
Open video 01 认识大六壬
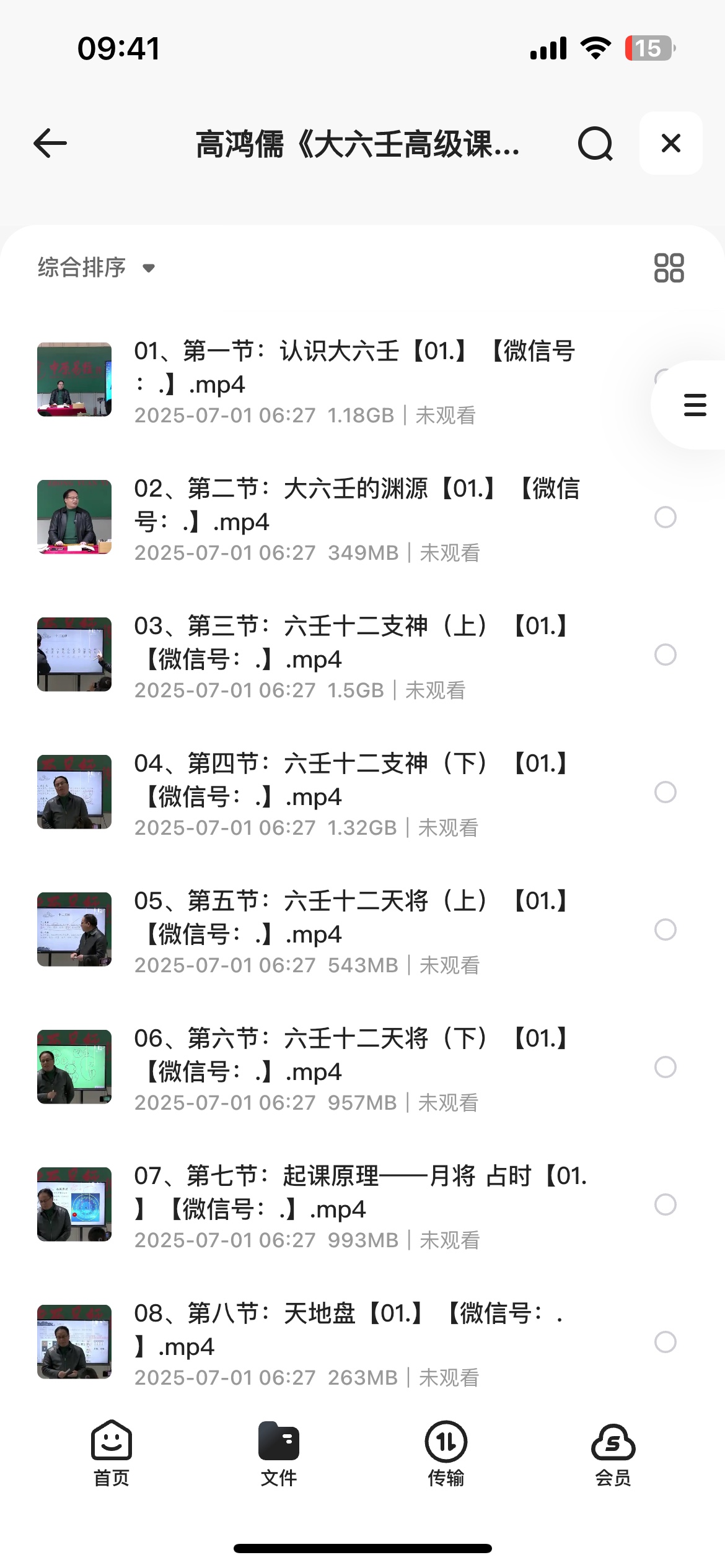click(x=353, y=368)
